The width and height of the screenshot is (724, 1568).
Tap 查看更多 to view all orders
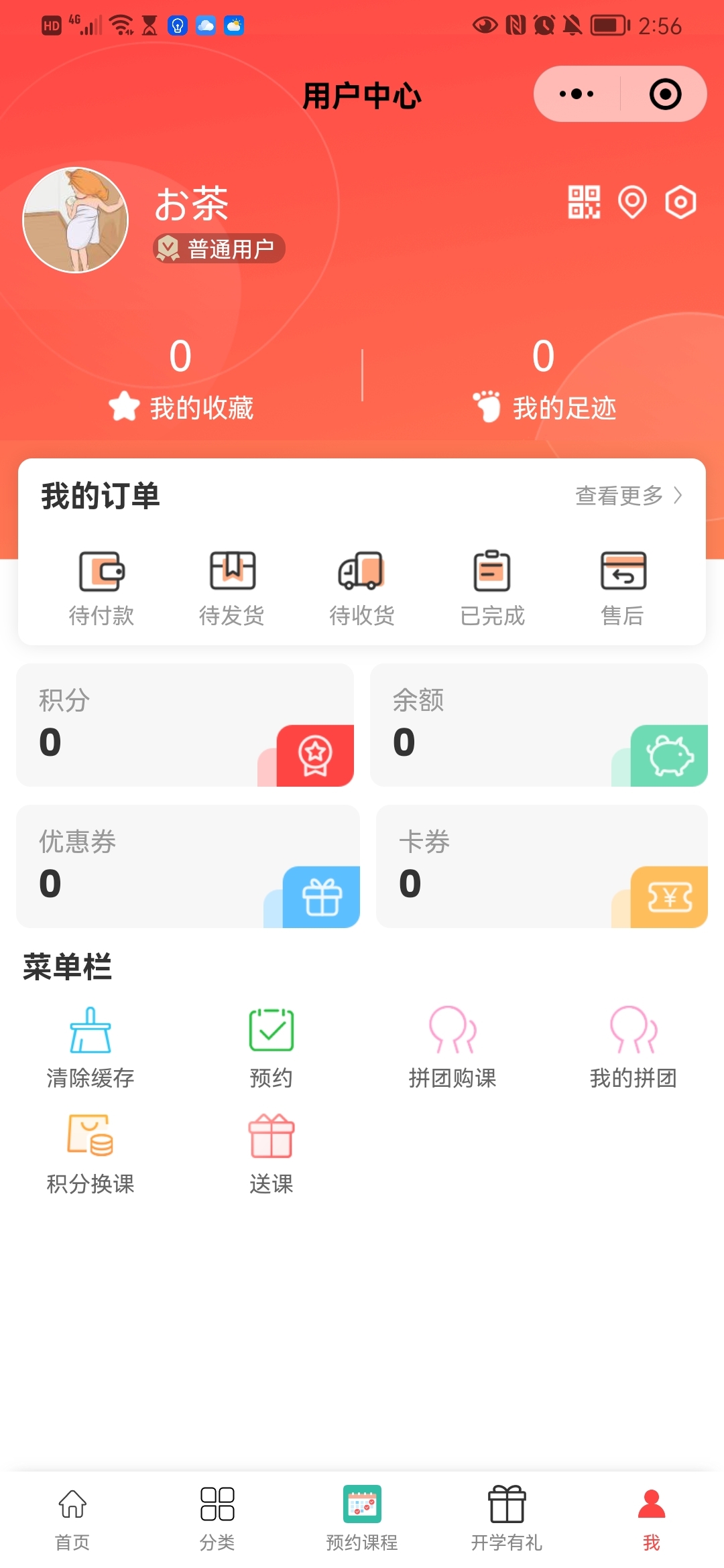click(x=628, y=496)
